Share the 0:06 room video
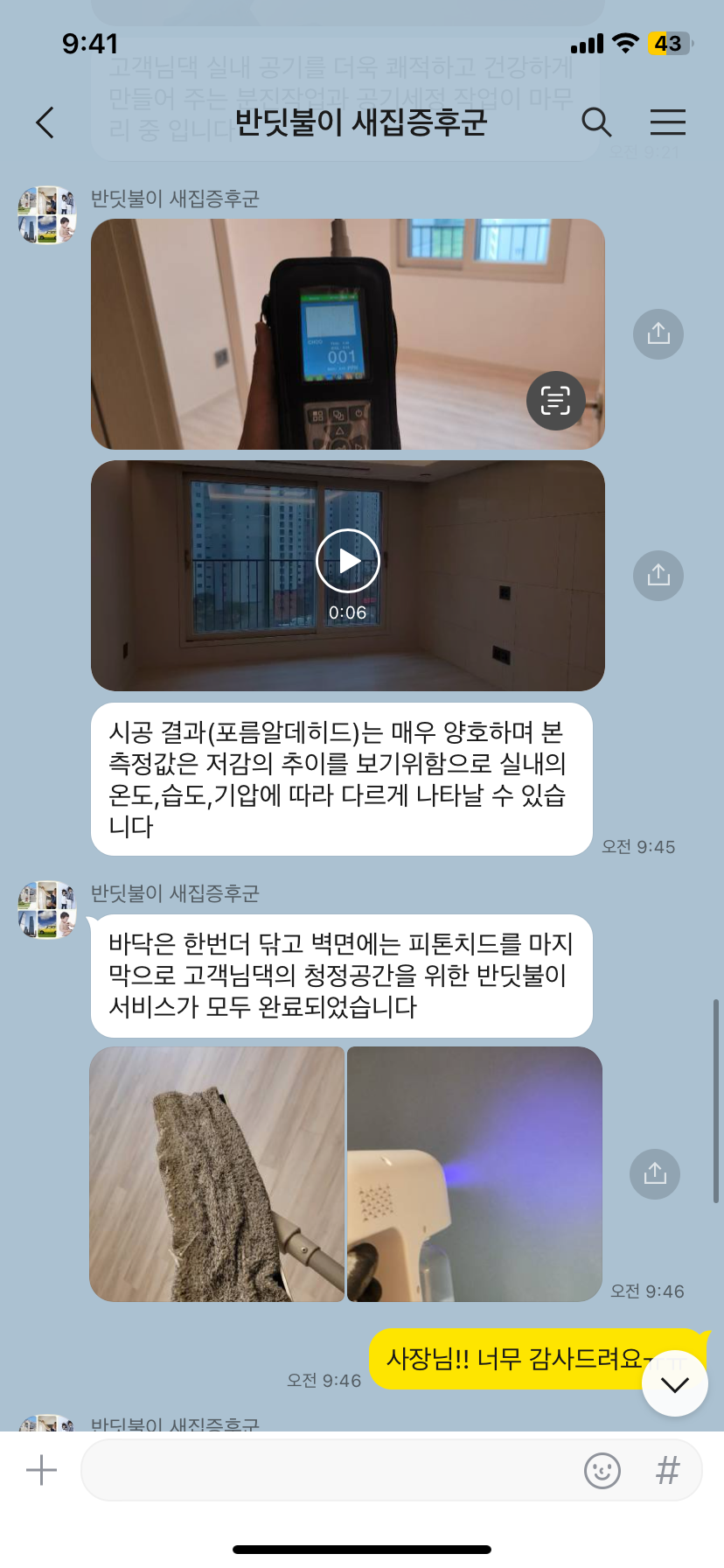Screen dimensions: 724x1568 (x=658, y=576)
